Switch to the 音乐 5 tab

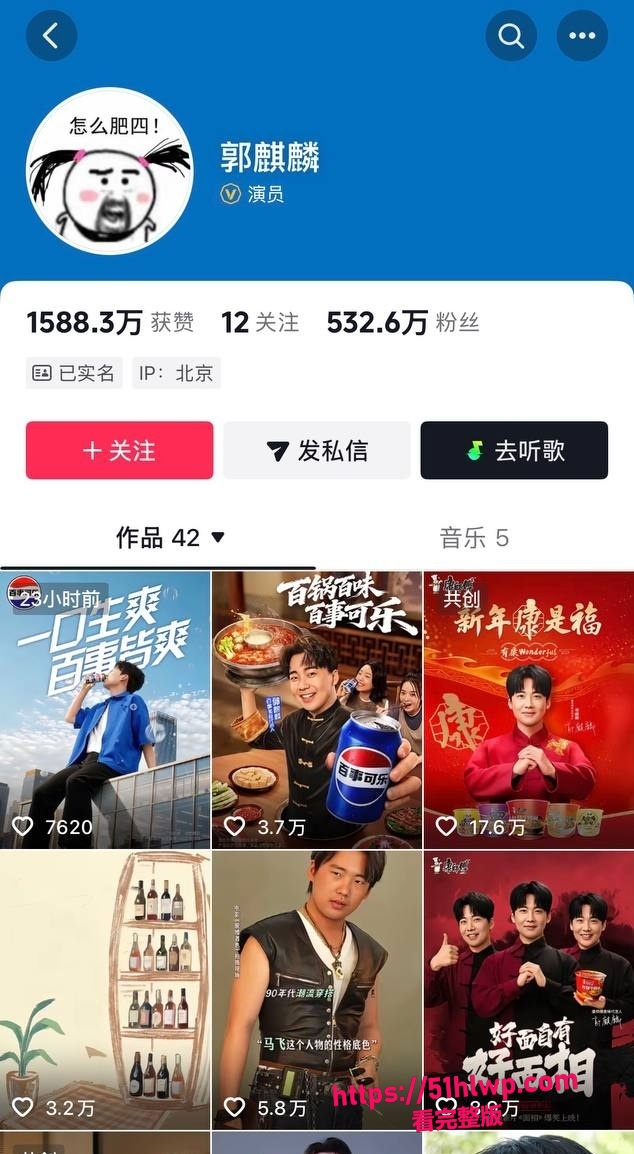coord(474,538)
